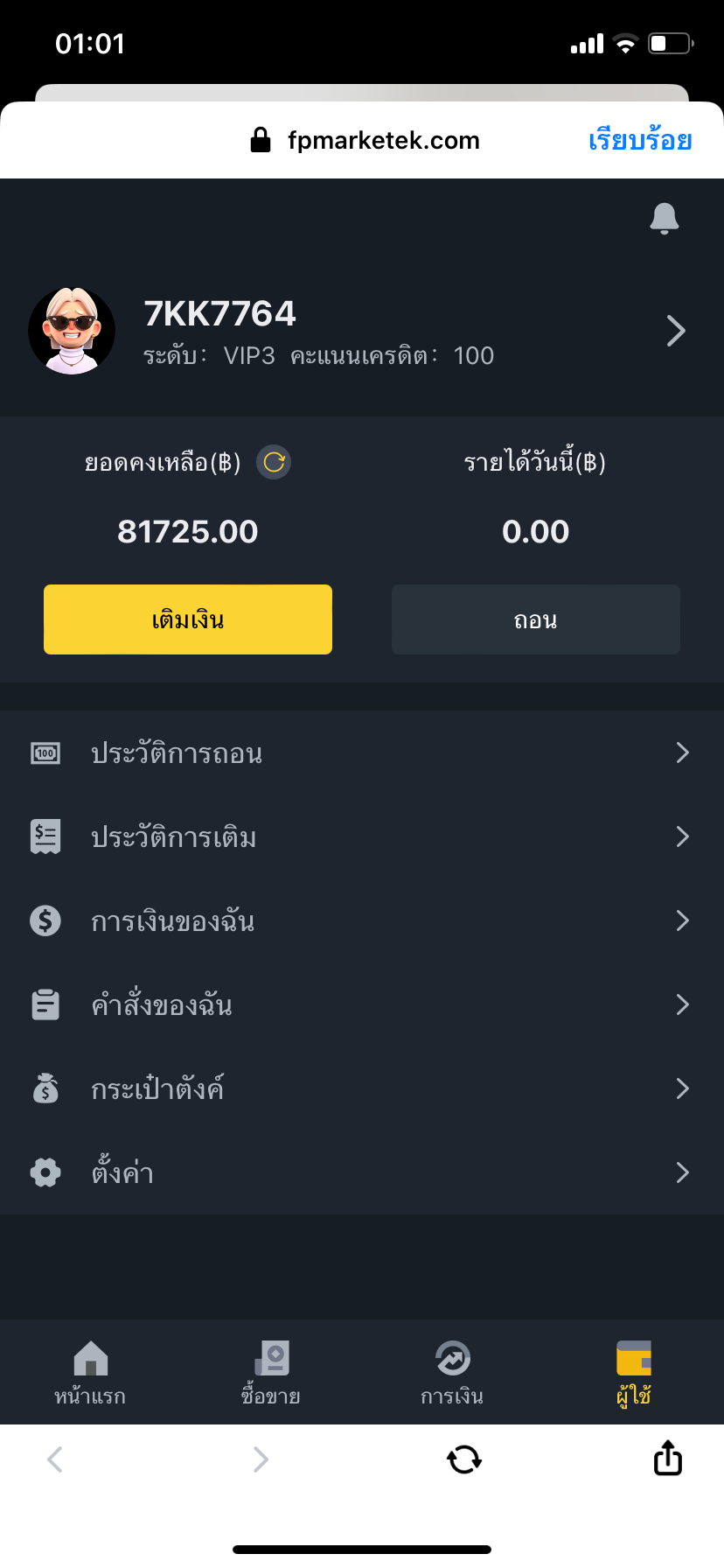Open คำสั่งของฉัน row
The width and height of the screenshot is (724, 1568).
[362, 1004]
